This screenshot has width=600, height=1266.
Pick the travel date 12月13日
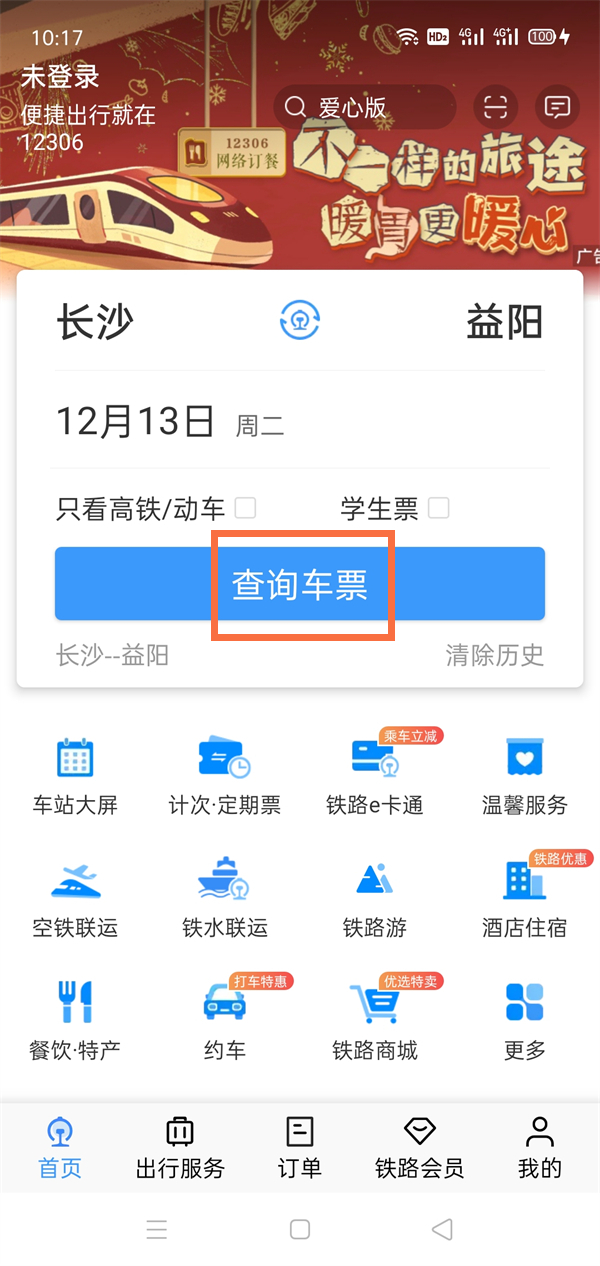coord(135,422)
